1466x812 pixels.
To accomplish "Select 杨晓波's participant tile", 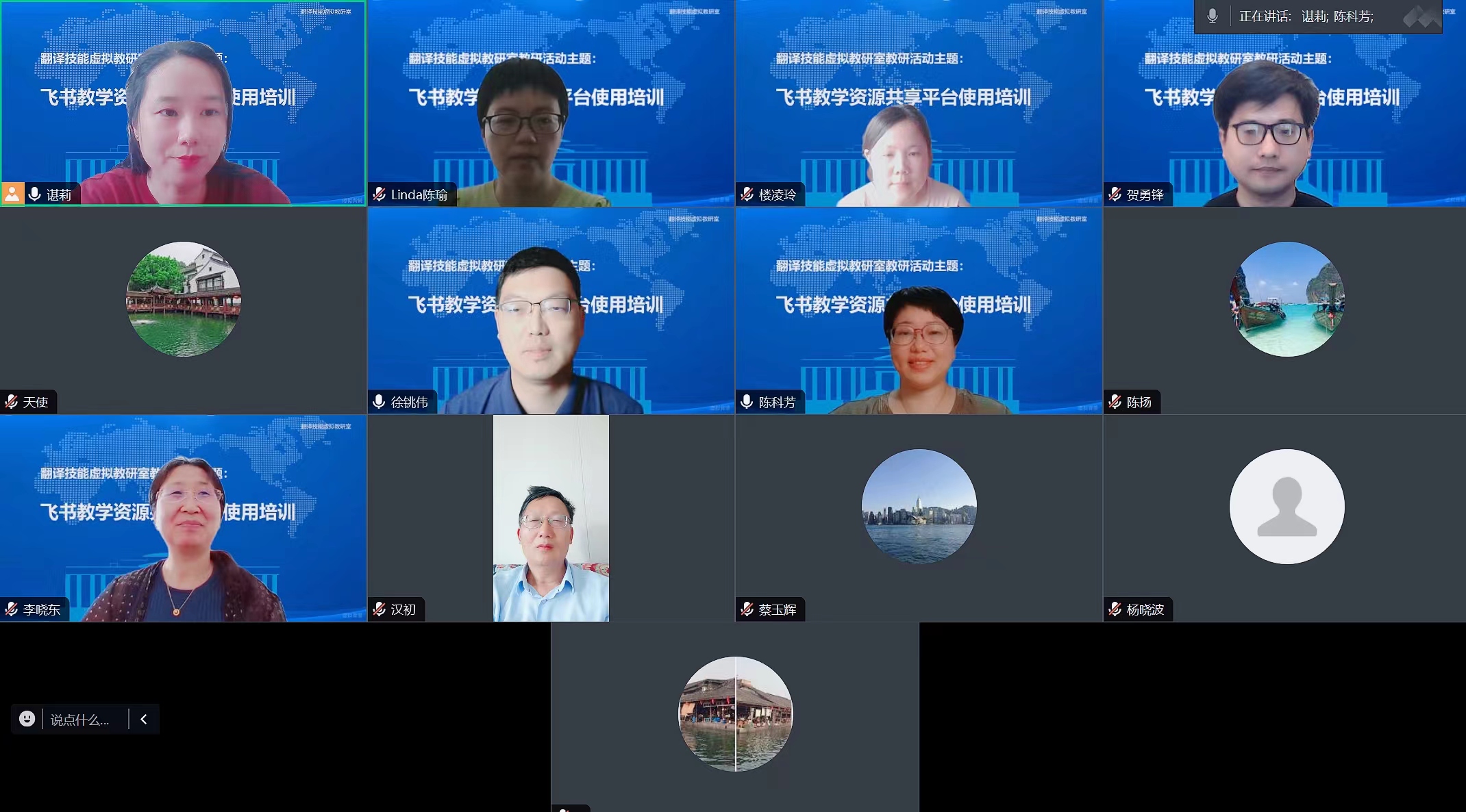I will 1284,518.
